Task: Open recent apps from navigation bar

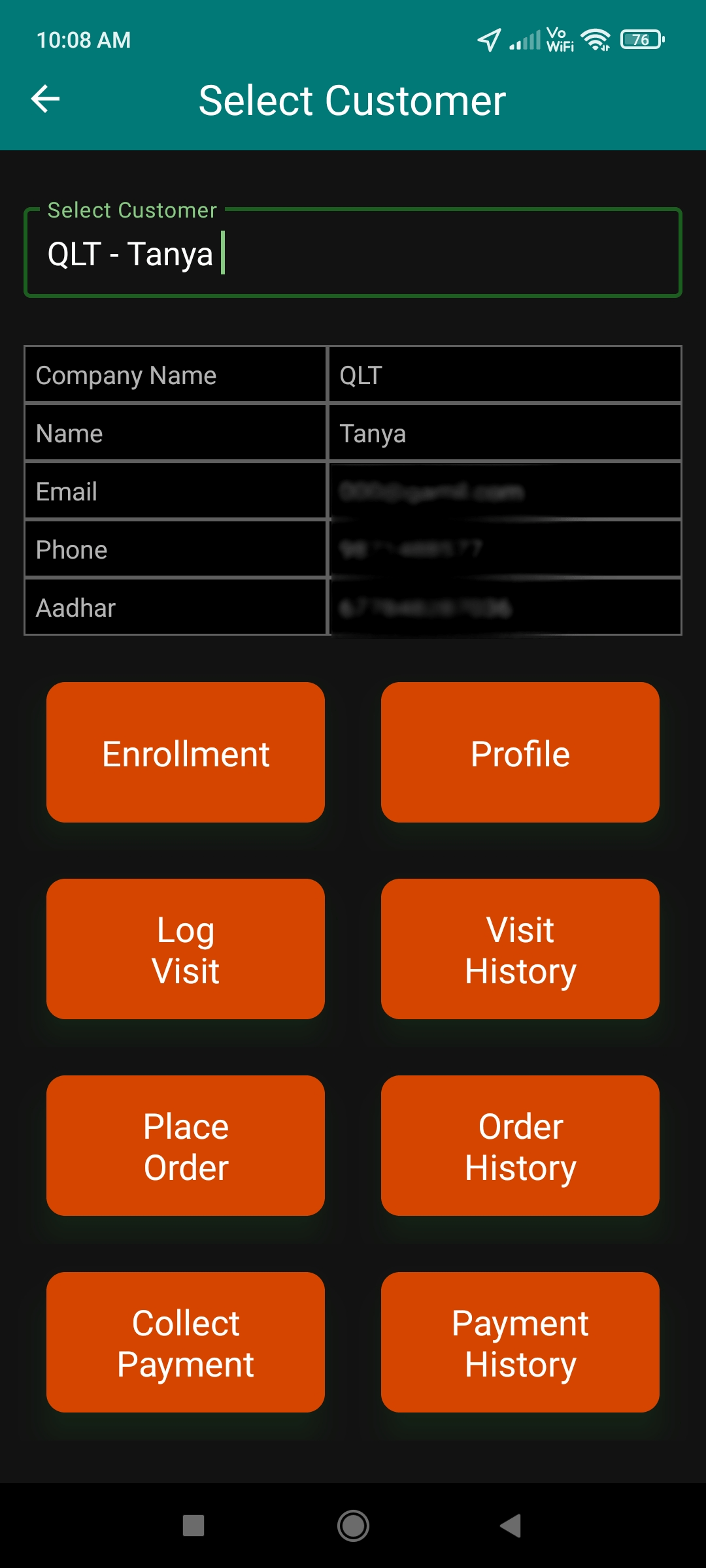Action: tap(193, 1526)
